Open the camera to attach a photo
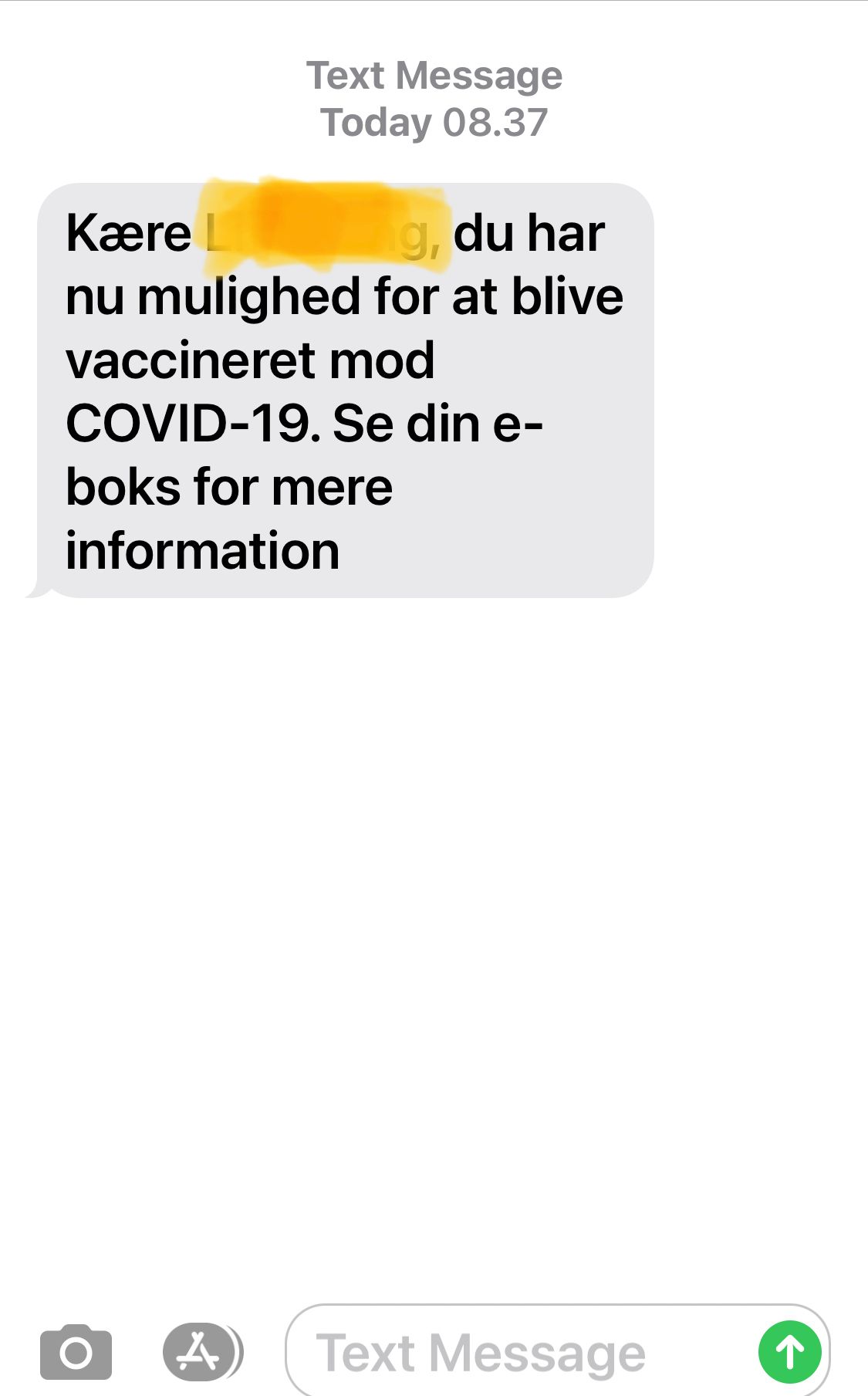868x1396 pixels. point(76,1351)
